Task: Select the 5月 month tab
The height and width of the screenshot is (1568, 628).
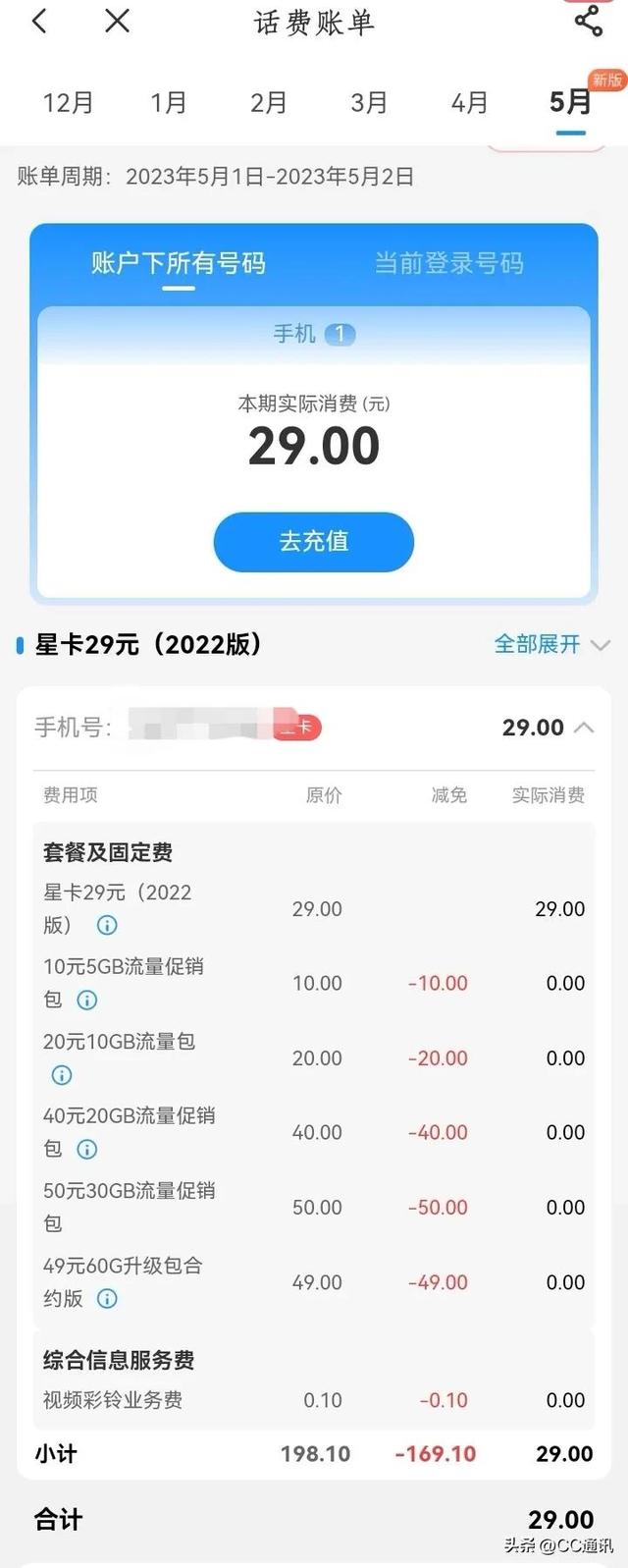Action: 570,102
